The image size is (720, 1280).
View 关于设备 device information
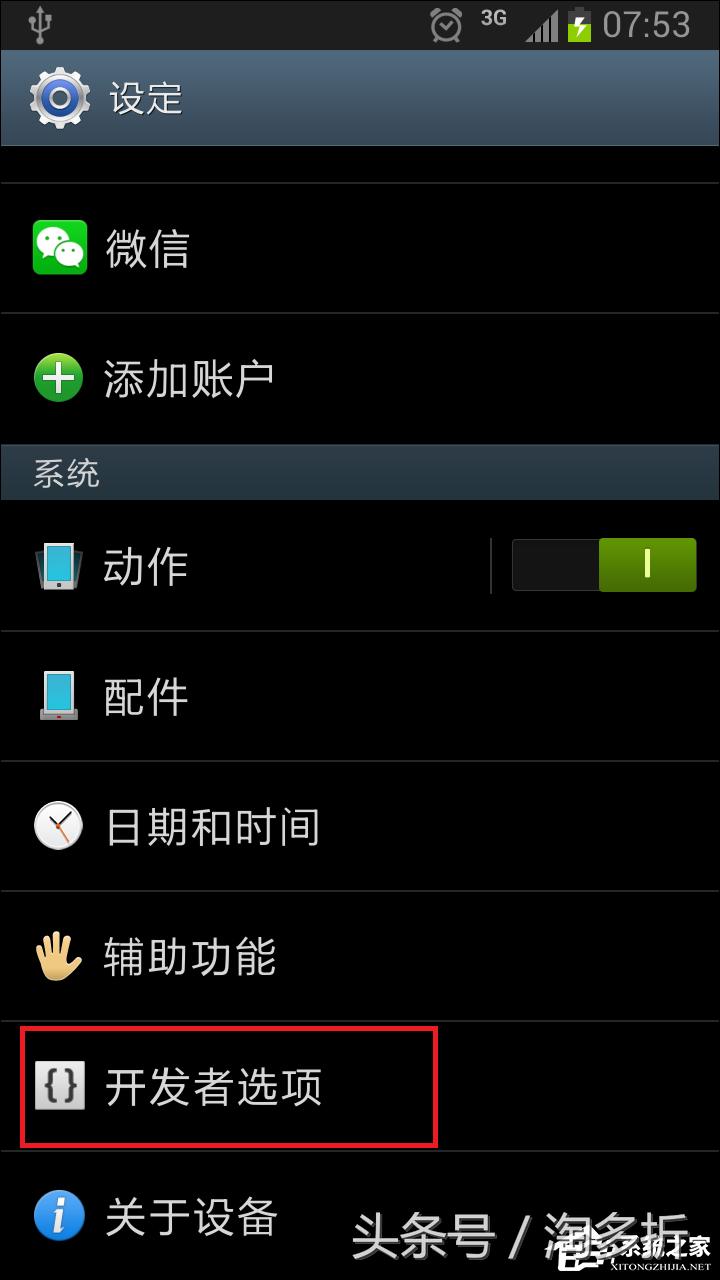[x=192, y=1217]
